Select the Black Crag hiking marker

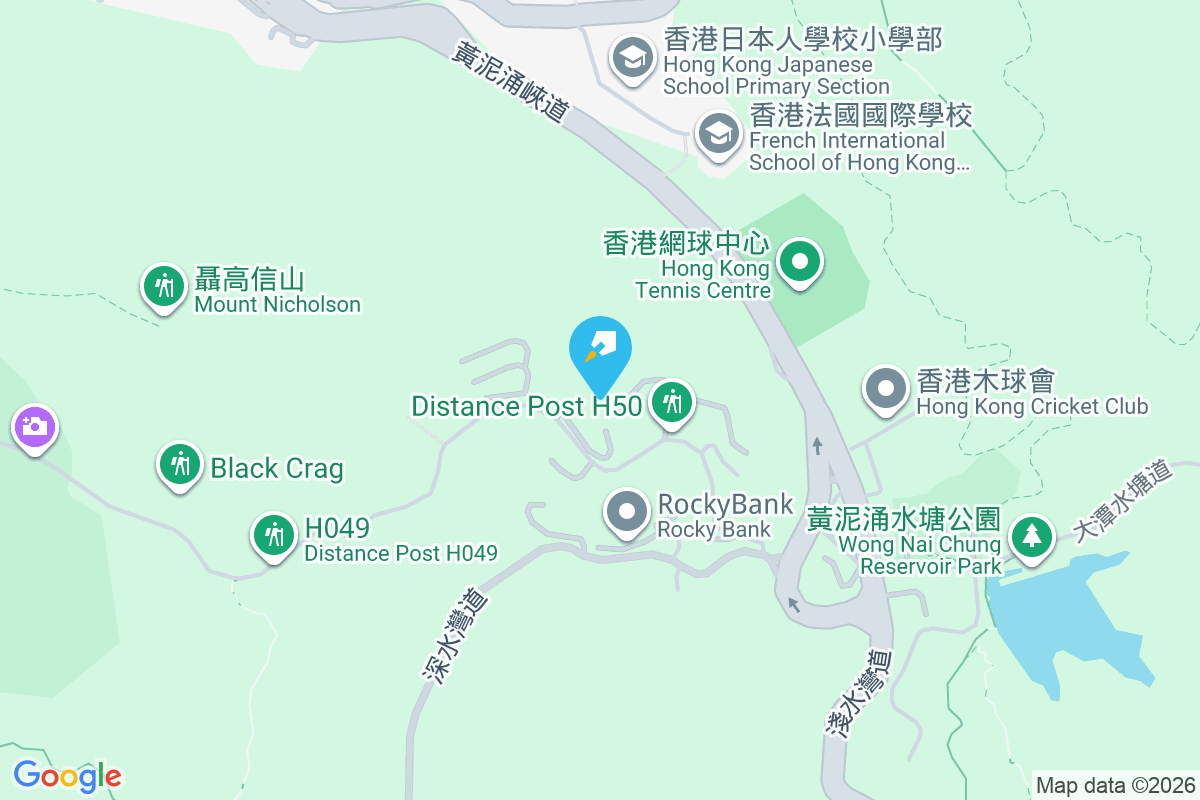pos(180,465)
